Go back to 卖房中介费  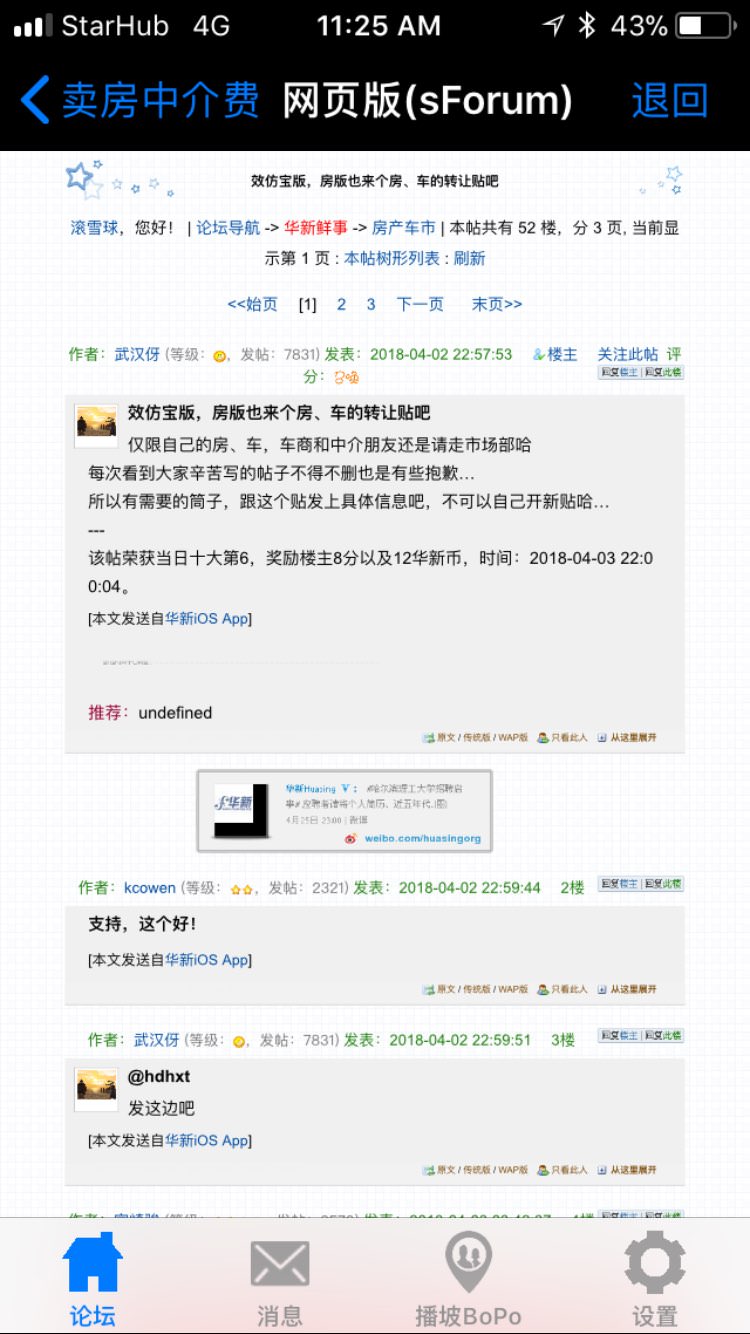pyautogui.click(x=140, y=101)
